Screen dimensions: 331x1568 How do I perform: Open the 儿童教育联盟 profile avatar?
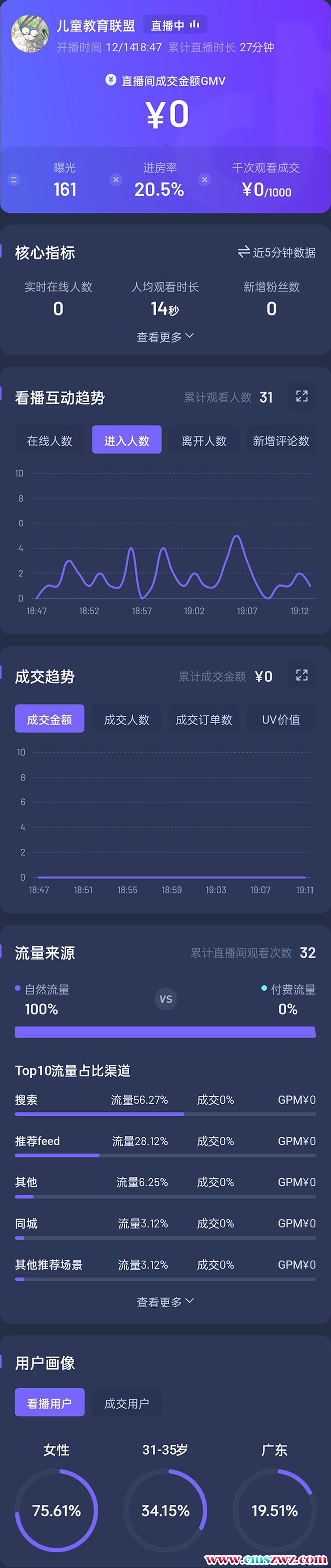[x=30, y=34]
